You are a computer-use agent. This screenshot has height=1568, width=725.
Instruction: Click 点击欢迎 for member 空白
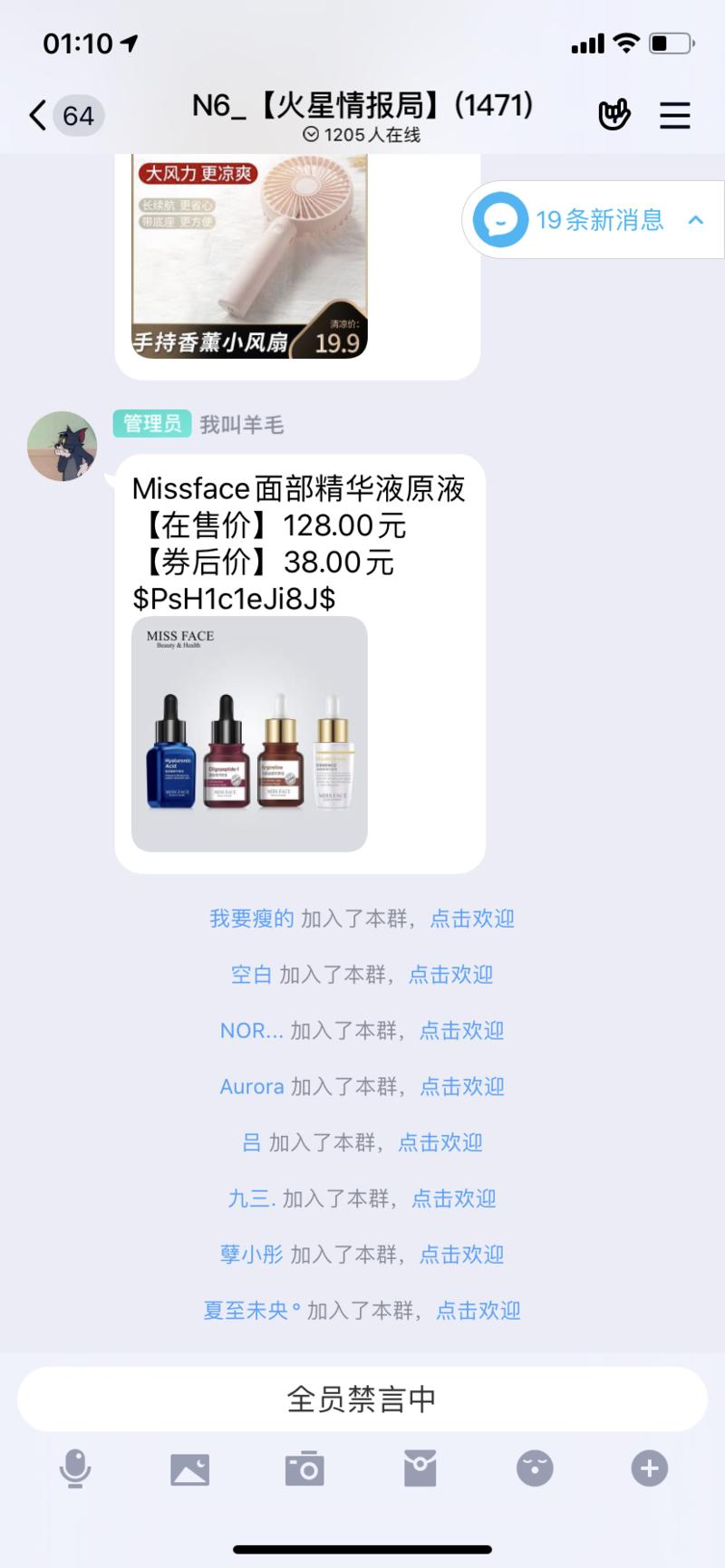(x=452, y=974)
